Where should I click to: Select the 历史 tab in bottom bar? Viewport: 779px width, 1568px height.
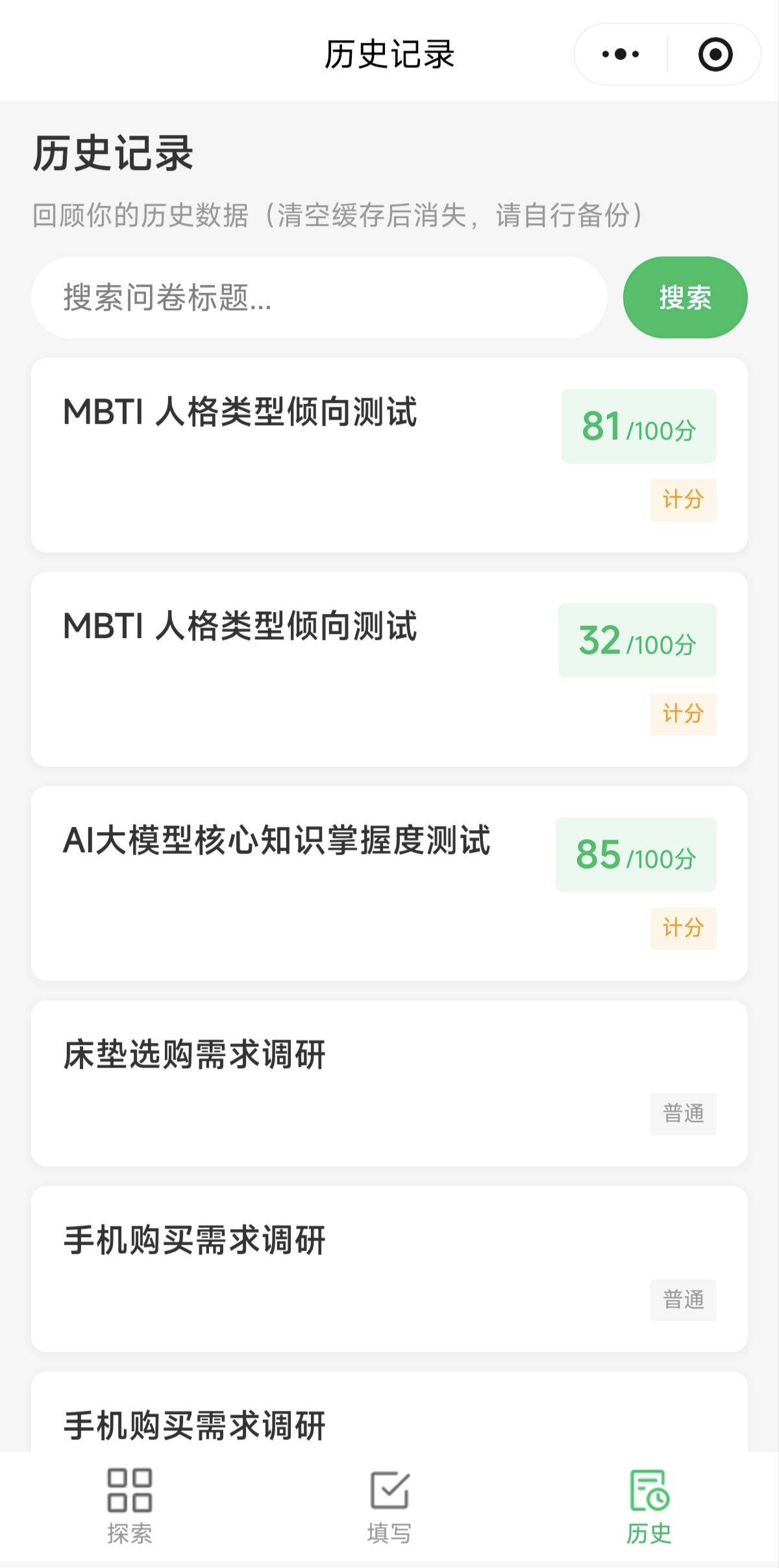[x=651, y=1506]
